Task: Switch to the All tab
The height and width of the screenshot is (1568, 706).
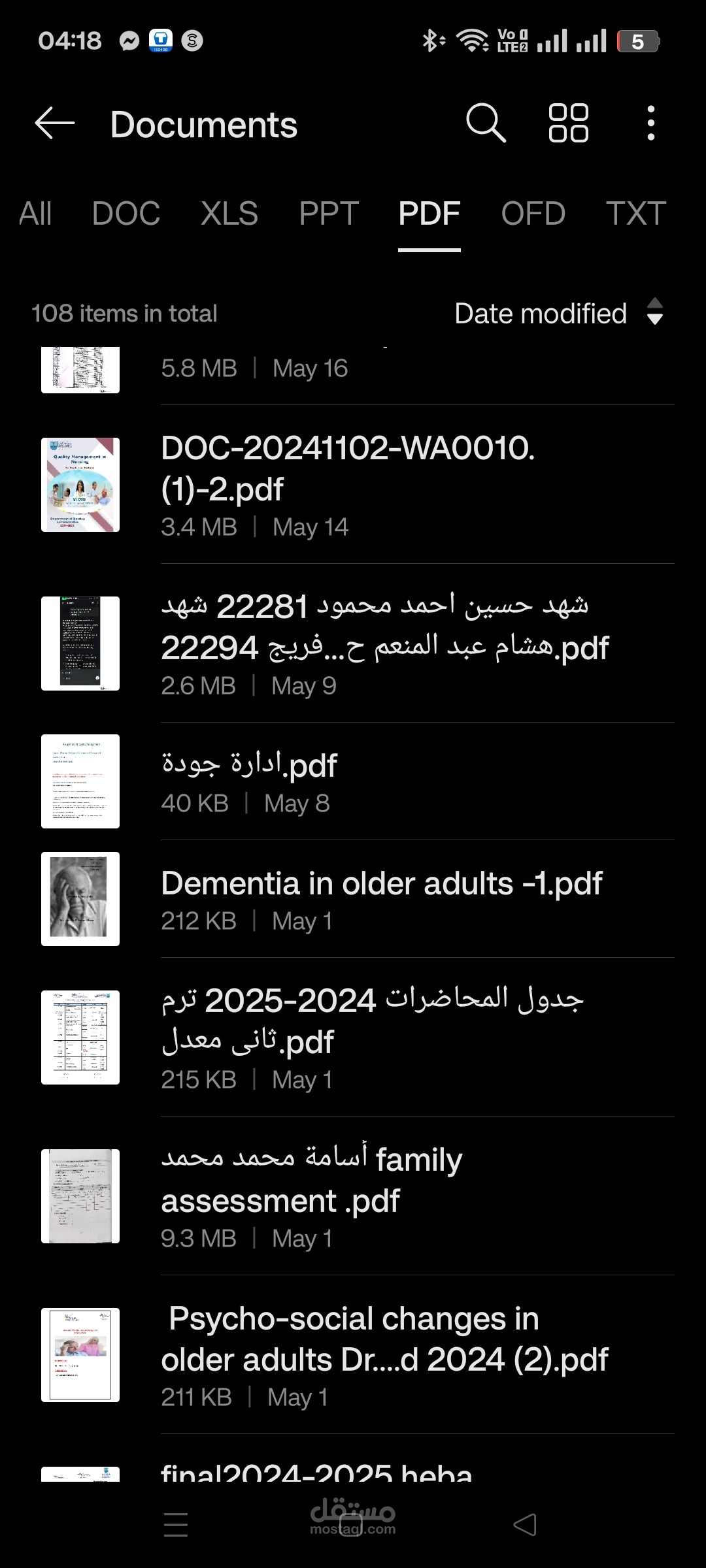Action: tap(35, 214)
